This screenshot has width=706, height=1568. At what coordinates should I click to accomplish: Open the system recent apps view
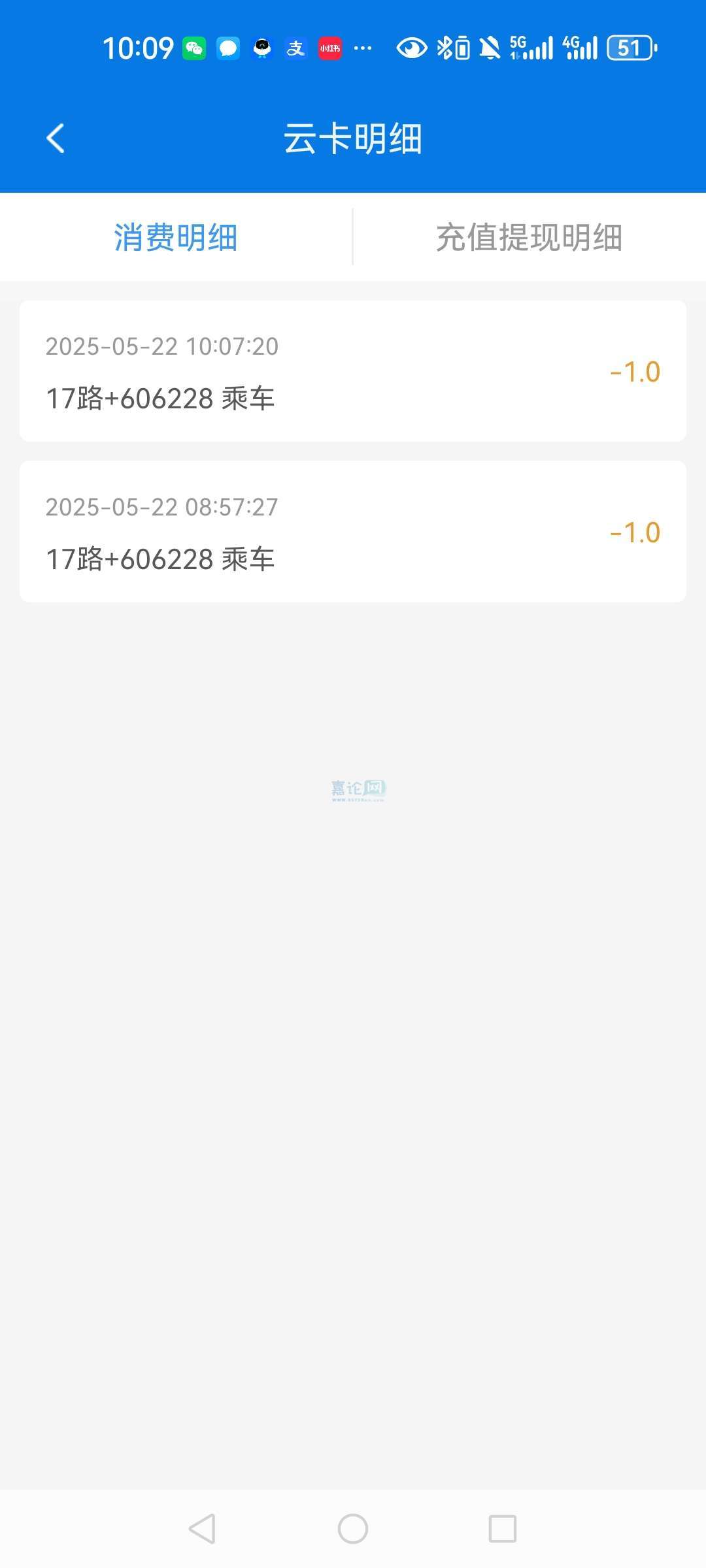(503, 1529)
